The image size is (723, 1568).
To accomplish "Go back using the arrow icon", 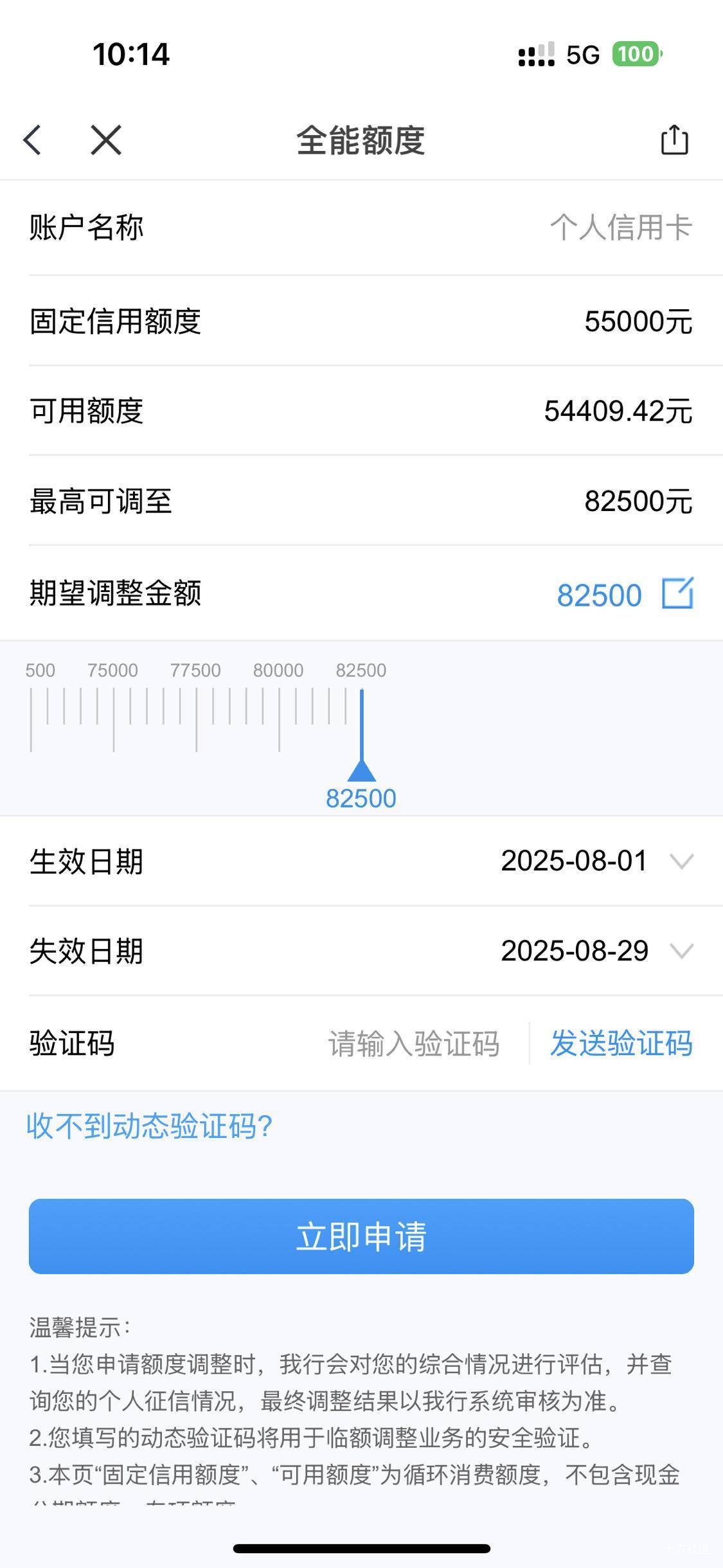I will pyautogui.click(x=32, y=140).
